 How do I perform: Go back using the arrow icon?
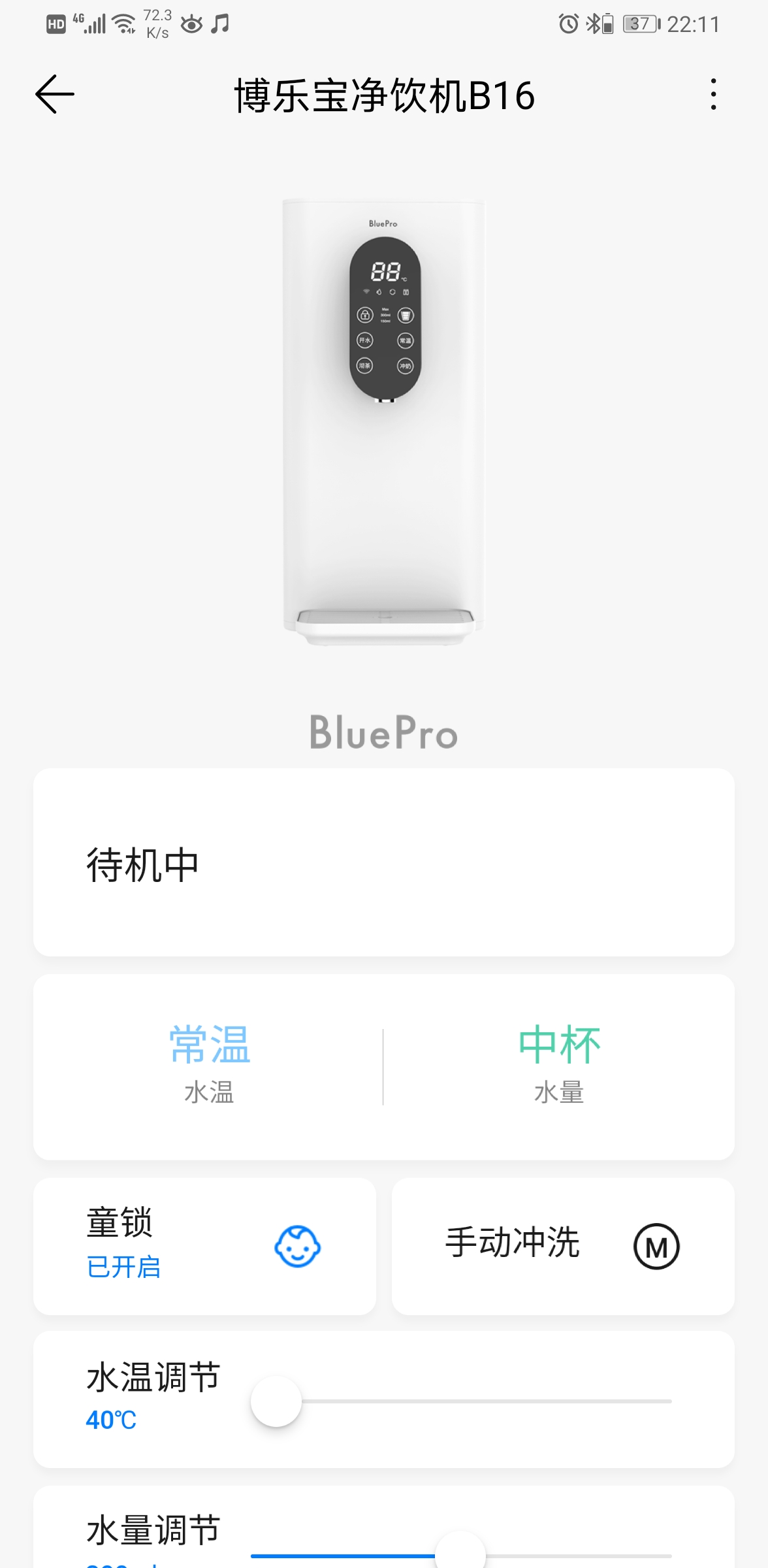point(55,94)
